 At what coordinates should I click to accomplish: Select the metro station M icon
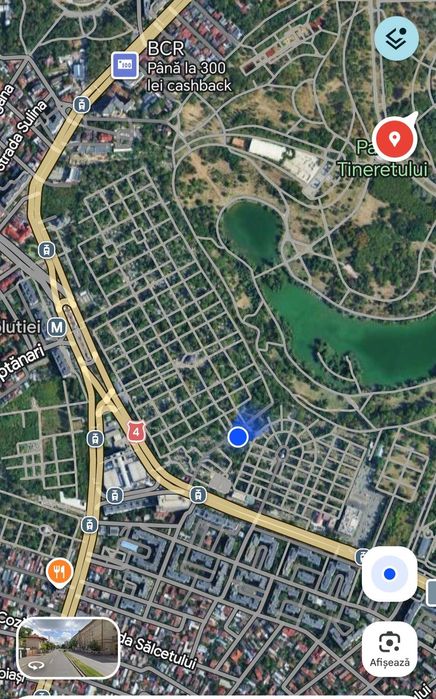tap(57, 328)
